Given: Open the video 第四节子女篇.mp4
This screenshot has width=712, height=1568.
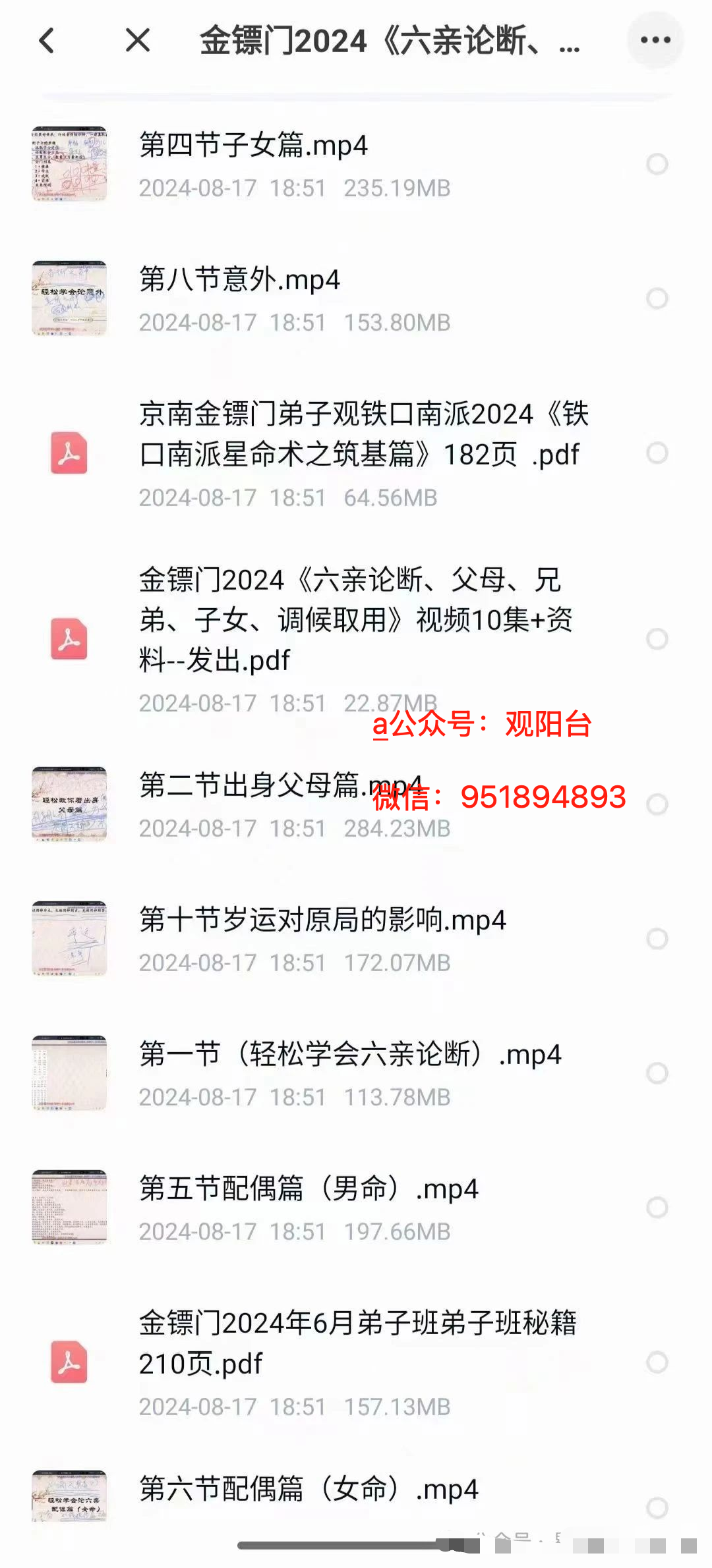Looking at the screenshot, I should 253,146.
